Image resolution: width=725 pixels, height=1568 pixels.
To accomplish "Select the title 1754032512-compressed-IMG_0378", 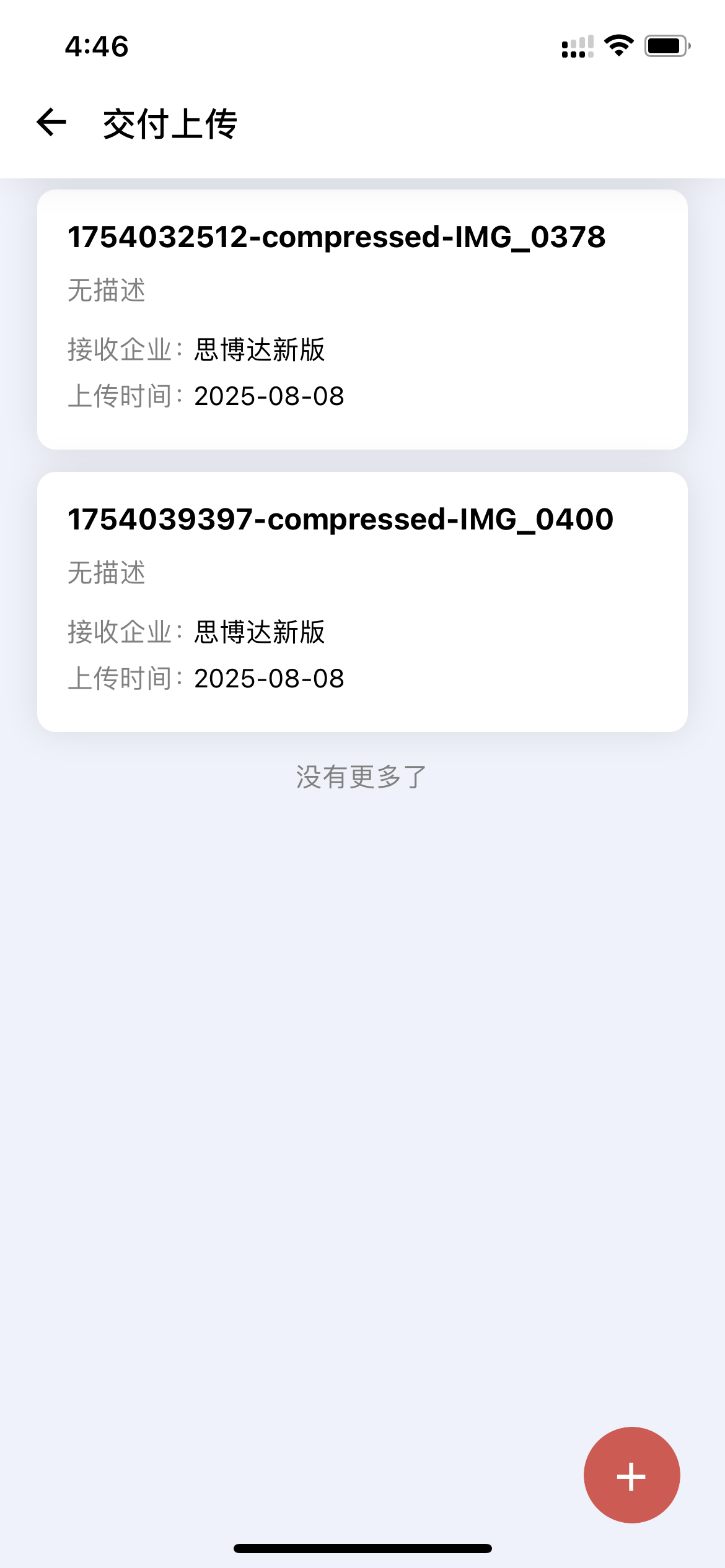I will point(336,238).
